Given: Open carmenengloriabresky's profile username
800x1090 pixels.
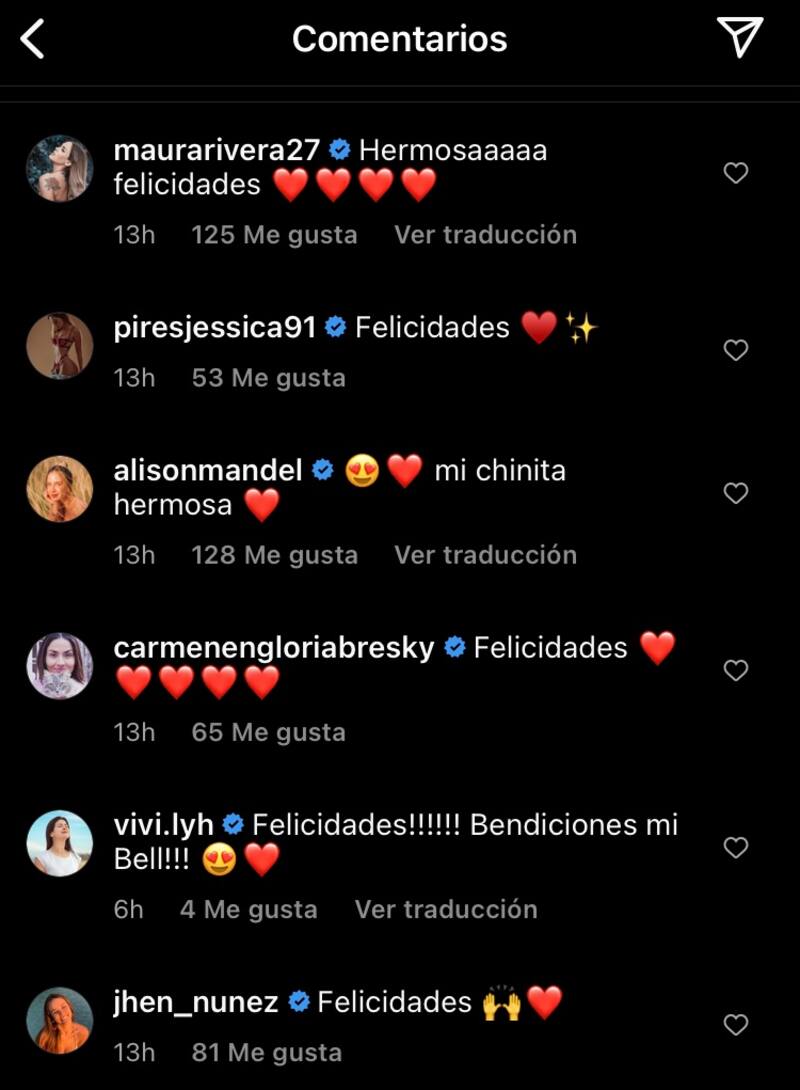Looking at the screenshot, I should point(274,647).
